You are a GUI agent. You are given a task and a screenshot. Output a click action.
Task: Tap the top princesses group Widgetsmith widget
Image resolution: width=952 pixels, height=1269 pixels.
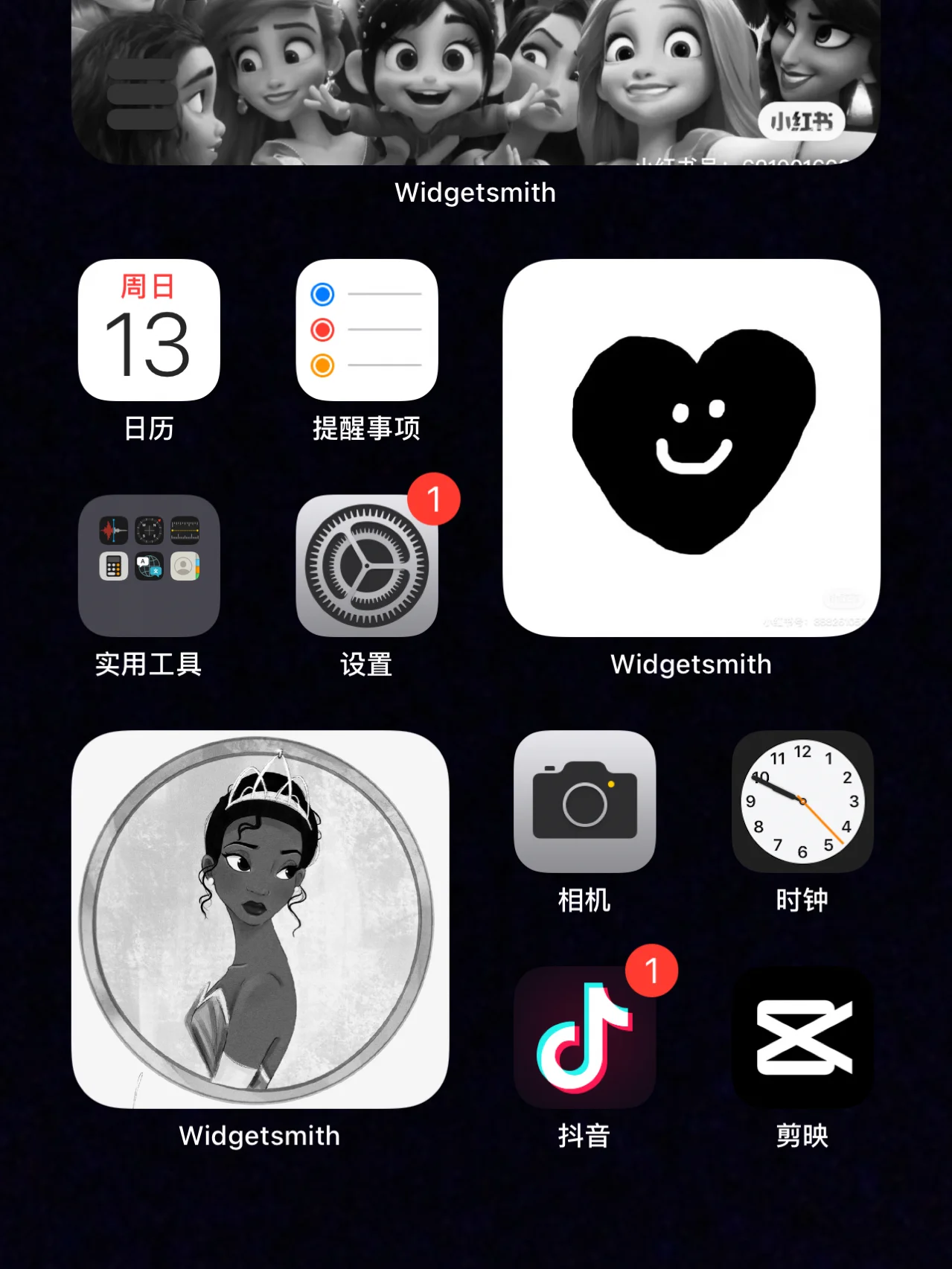476,82
